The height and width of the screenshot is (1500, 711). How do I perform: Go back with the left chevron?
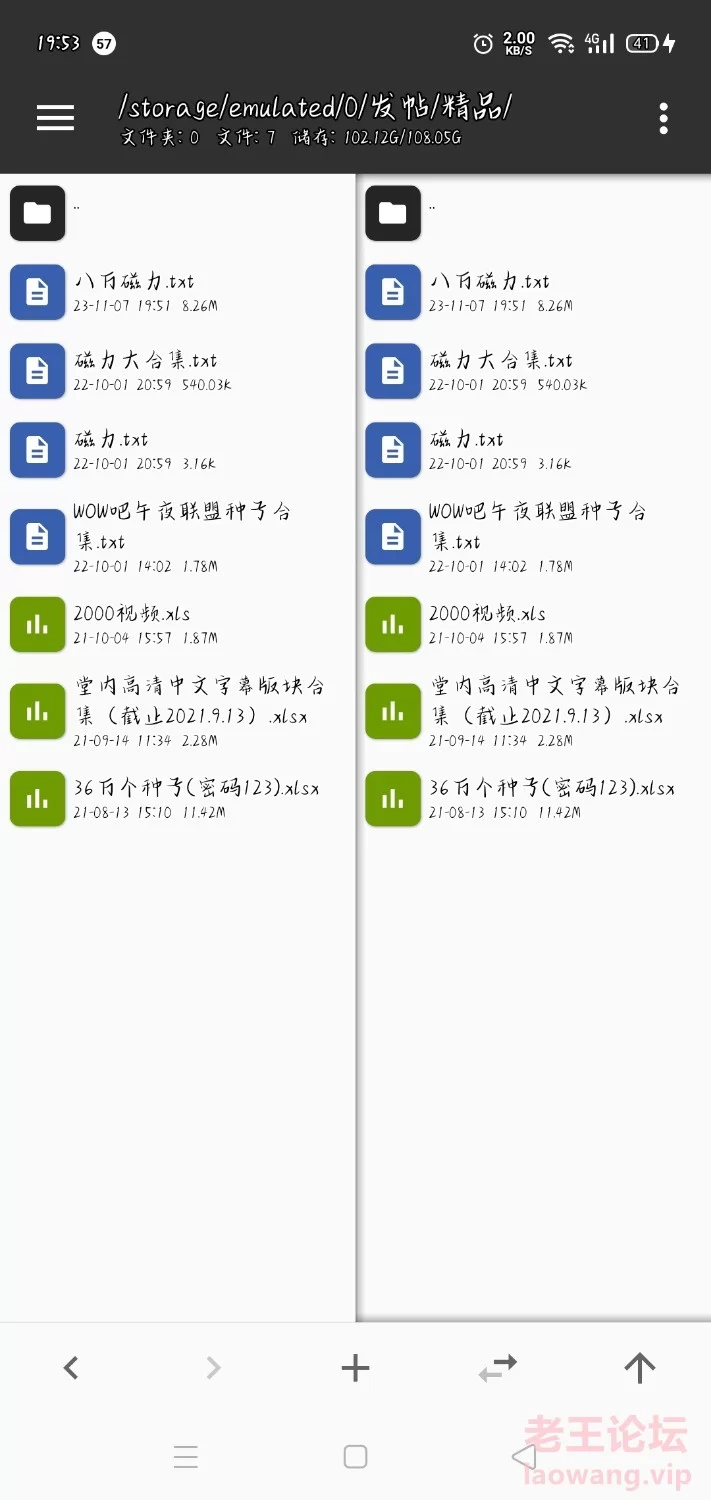pos(71,1367)
